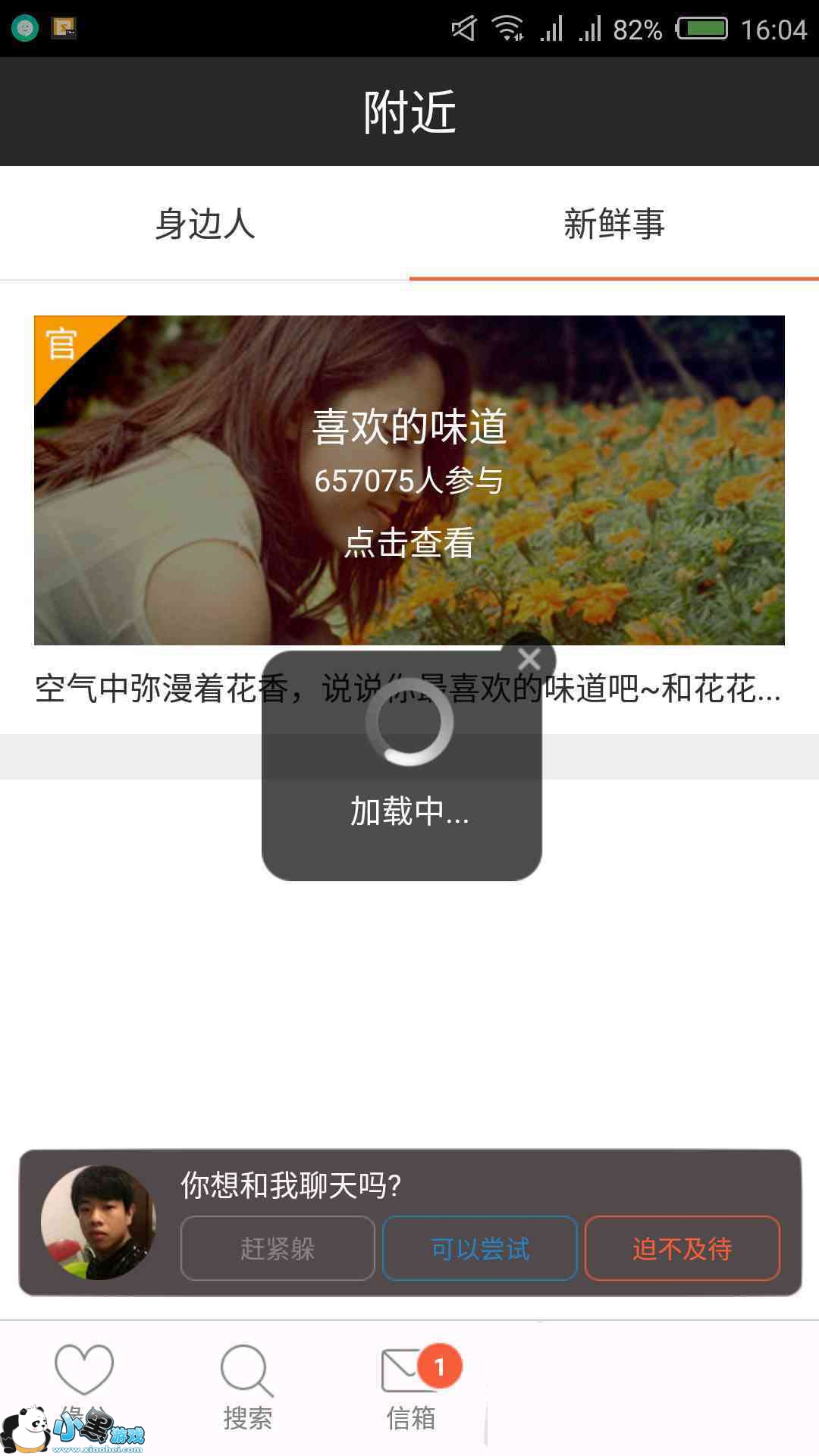Select 迫不及待 to start chatting

tap(682, 1248)
